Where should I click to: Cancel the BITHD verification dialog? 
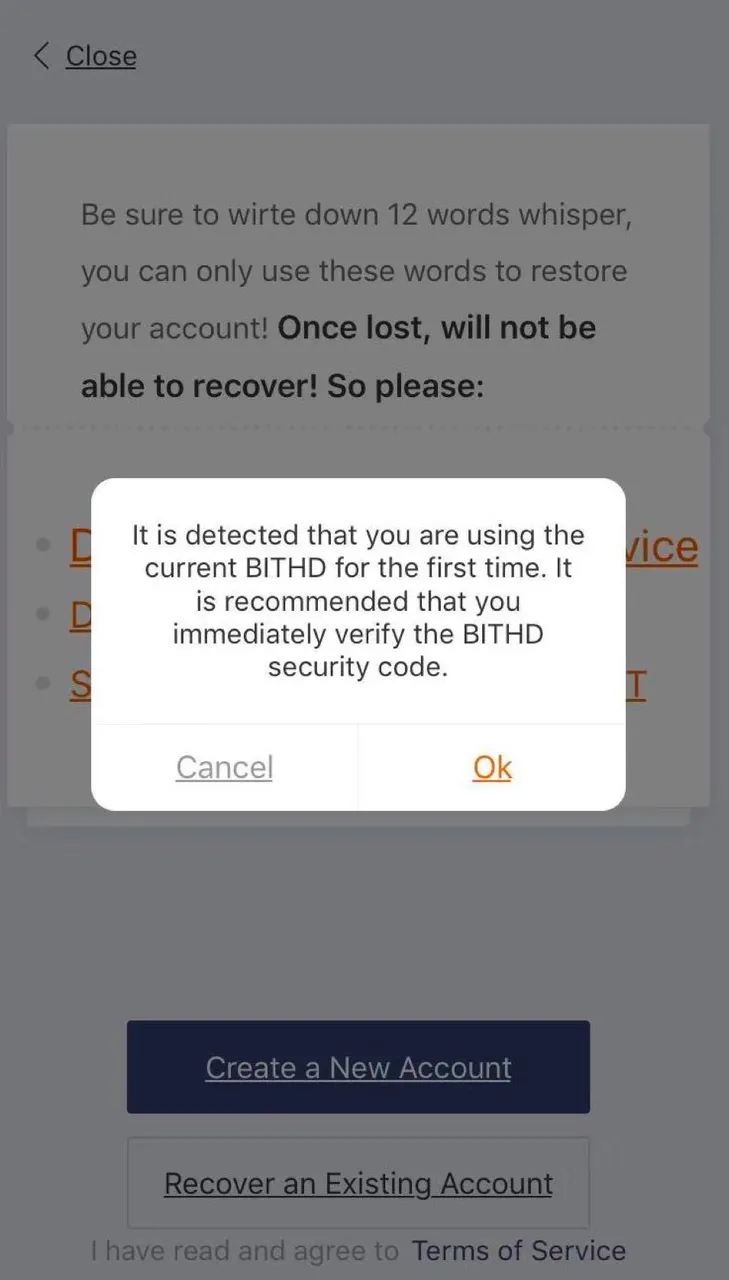pos(224,767)
